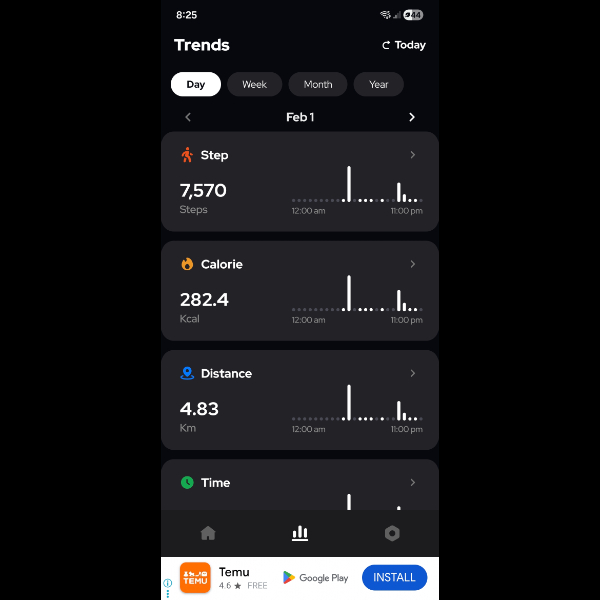Jump back to Today
This screenshot has height=600, width=600.
pos(404,45)
